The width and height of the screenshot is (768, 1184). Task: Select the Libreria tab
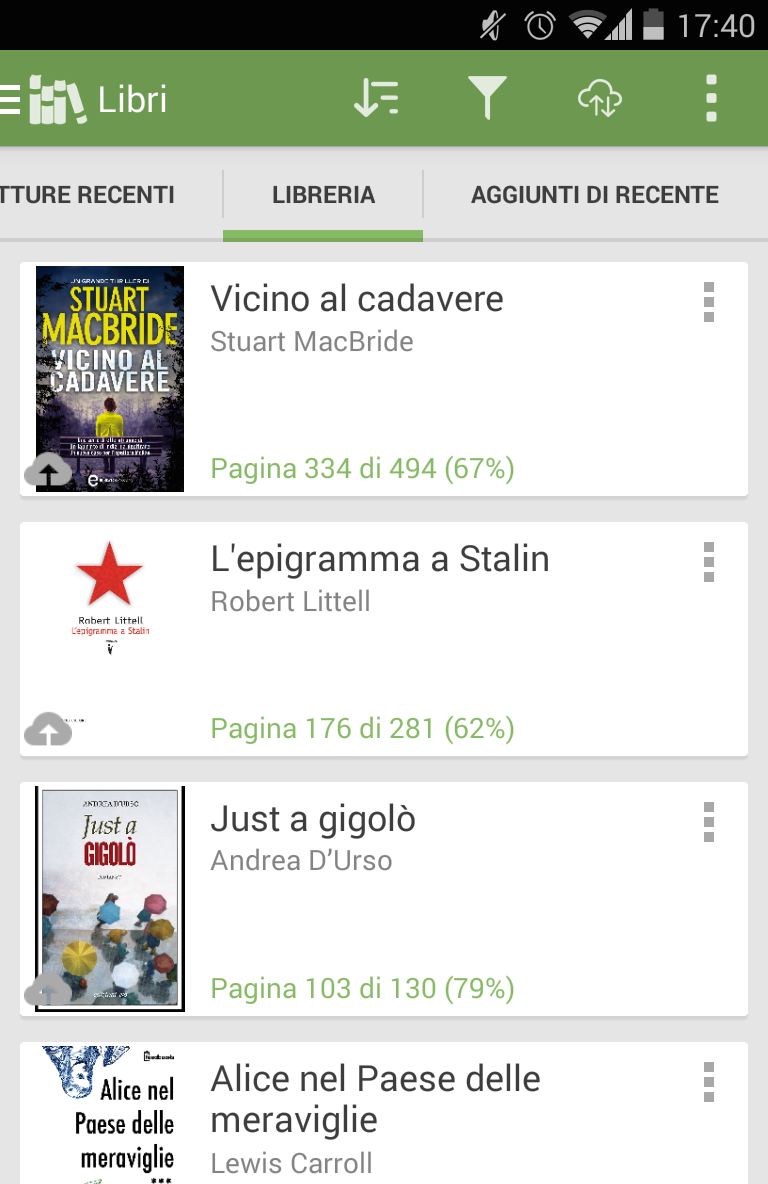pyautogui.click(x=323, y=195)
